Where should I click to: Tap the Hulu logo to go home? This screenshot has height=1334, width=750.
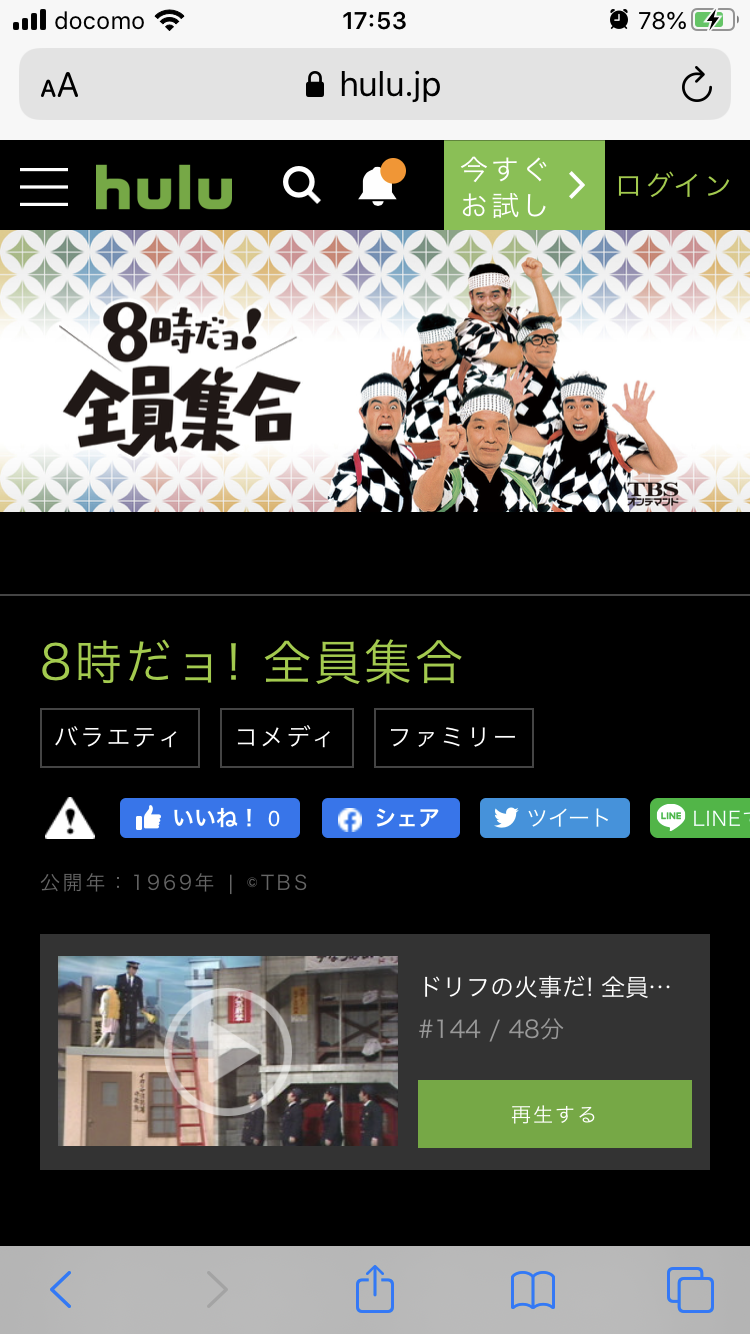click(164, 186)
